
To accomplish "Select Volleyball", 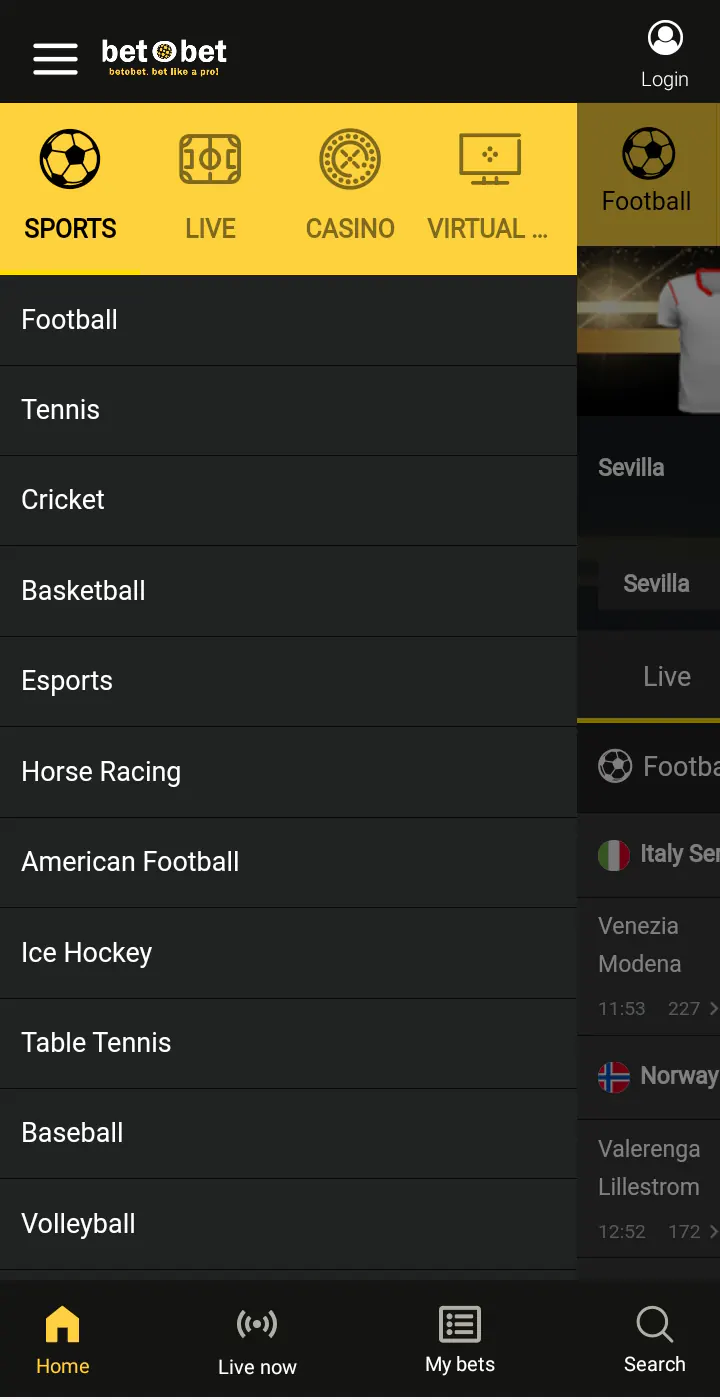I will [288, 1224].
